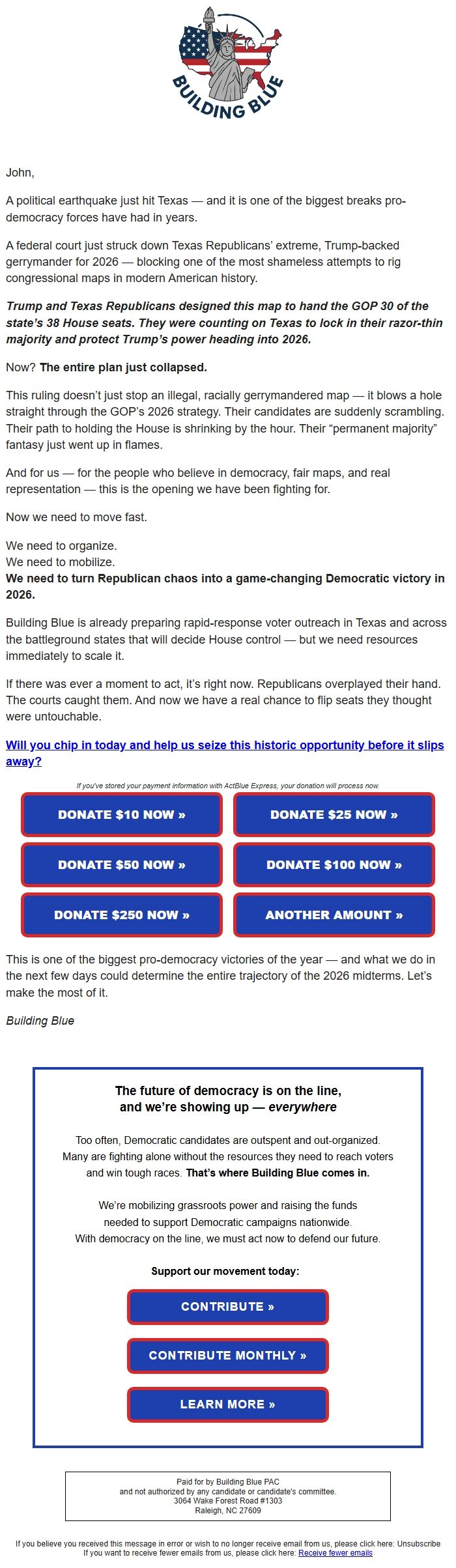Tap the Contribute button

227,1307
